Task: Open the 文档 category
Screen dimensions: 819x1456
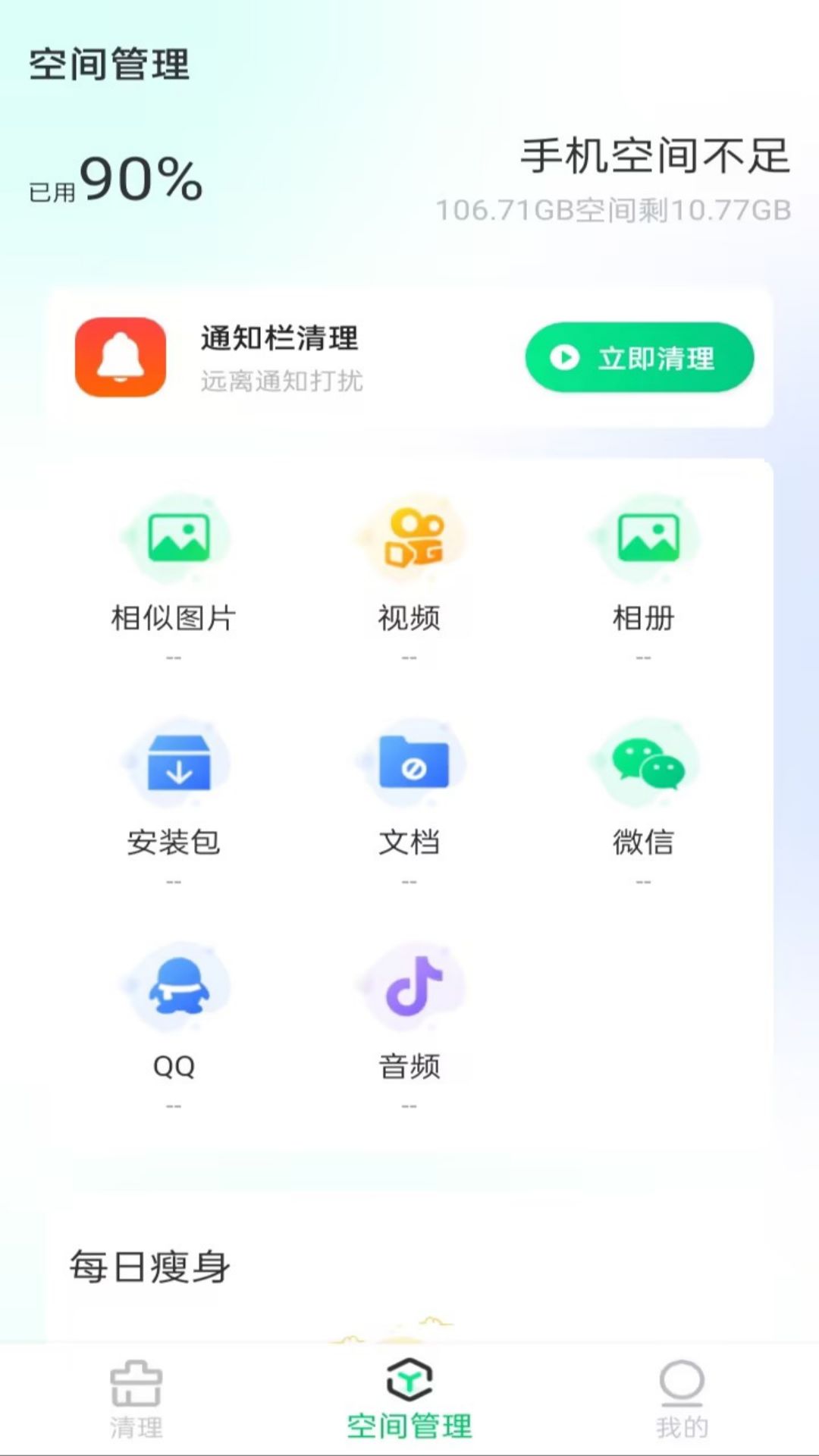Action: (409, 792)
